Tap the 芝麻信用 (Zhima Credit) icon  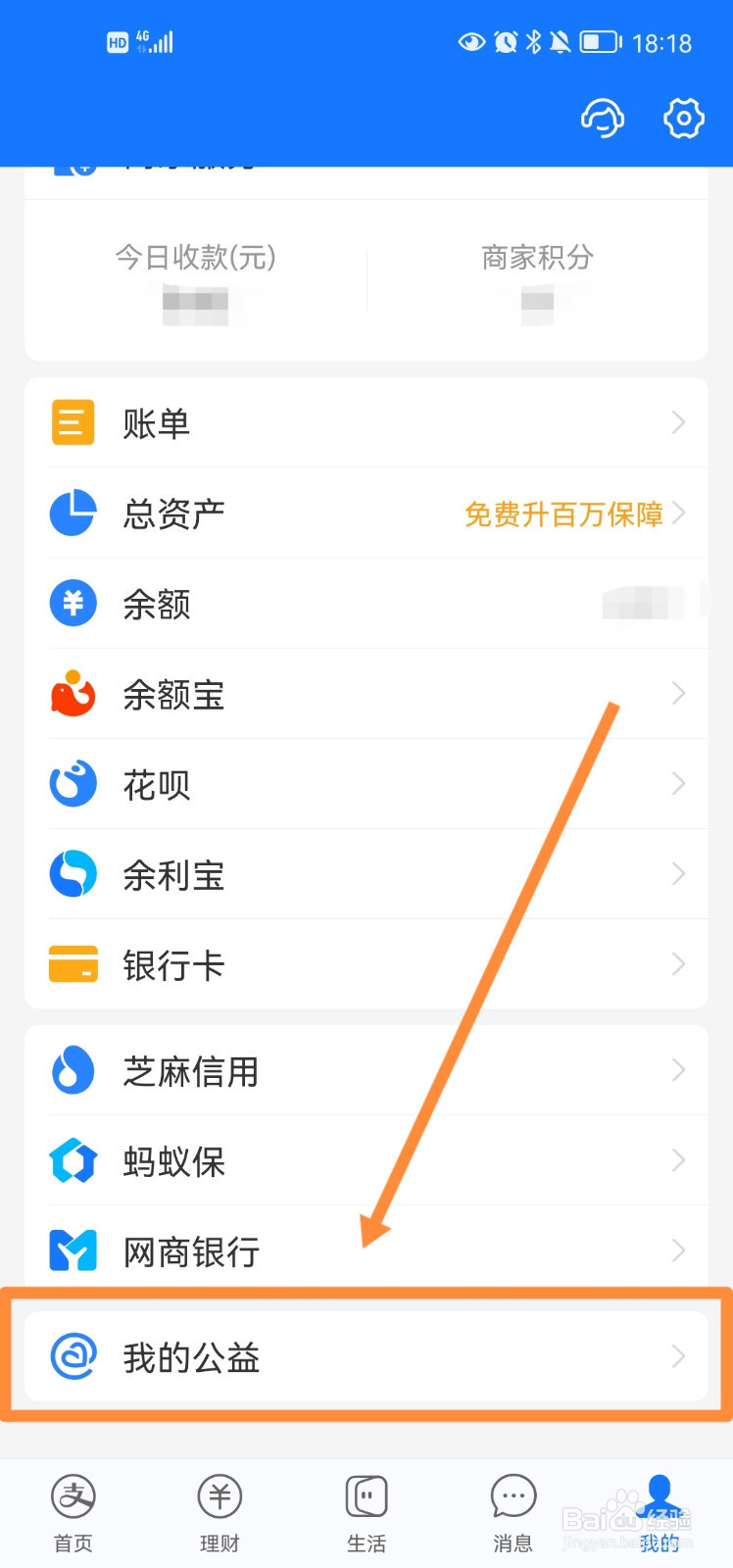(x=72, y=1071)
